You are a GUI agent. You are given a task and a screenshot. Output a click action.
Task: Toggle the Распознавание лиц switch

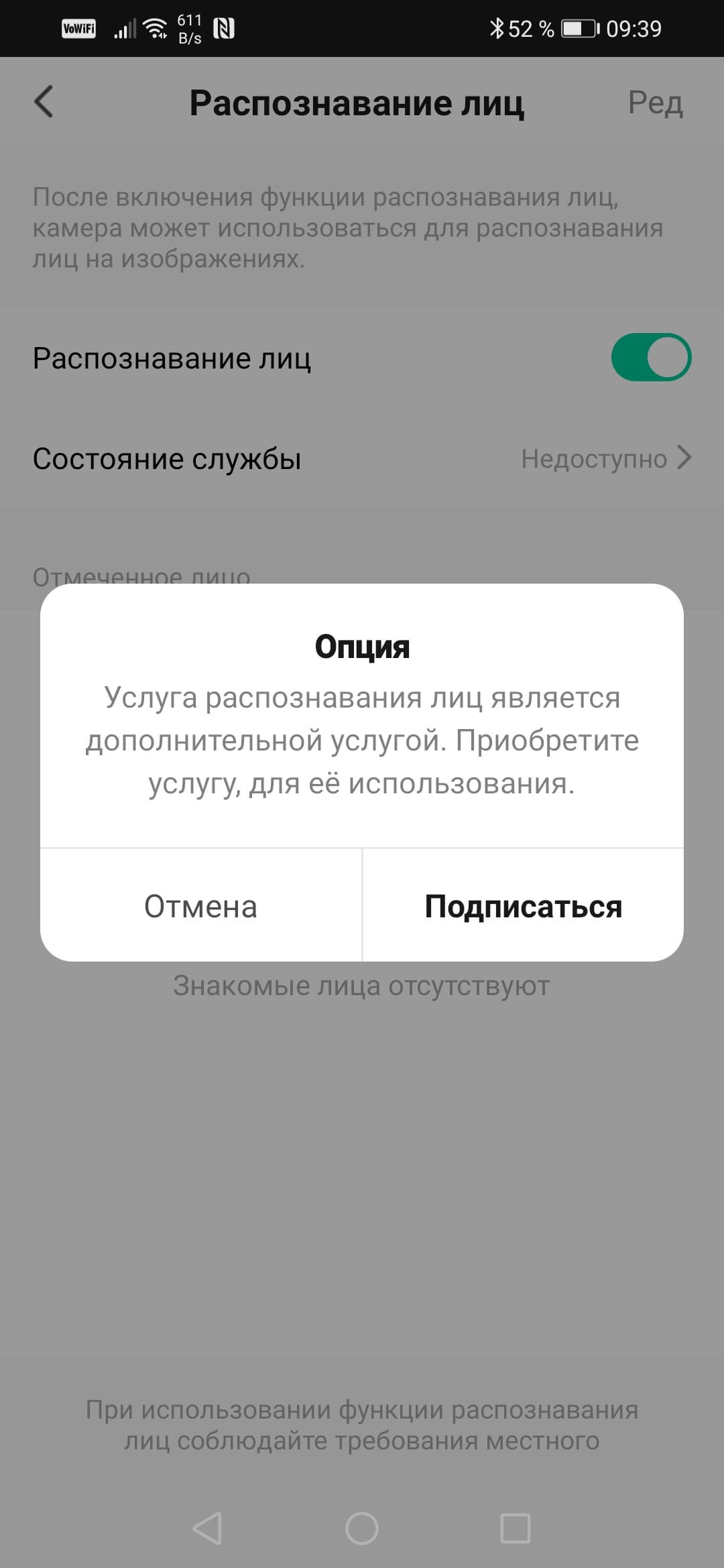650,357
